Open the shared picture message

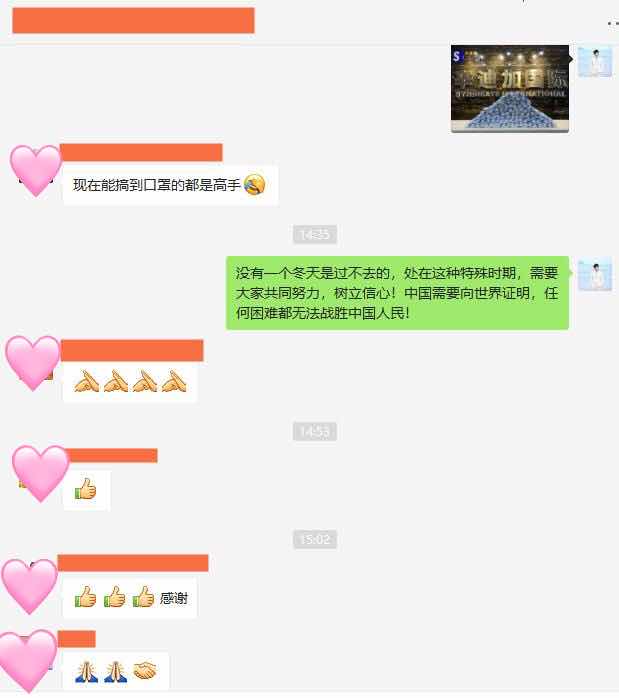point(509,89)
